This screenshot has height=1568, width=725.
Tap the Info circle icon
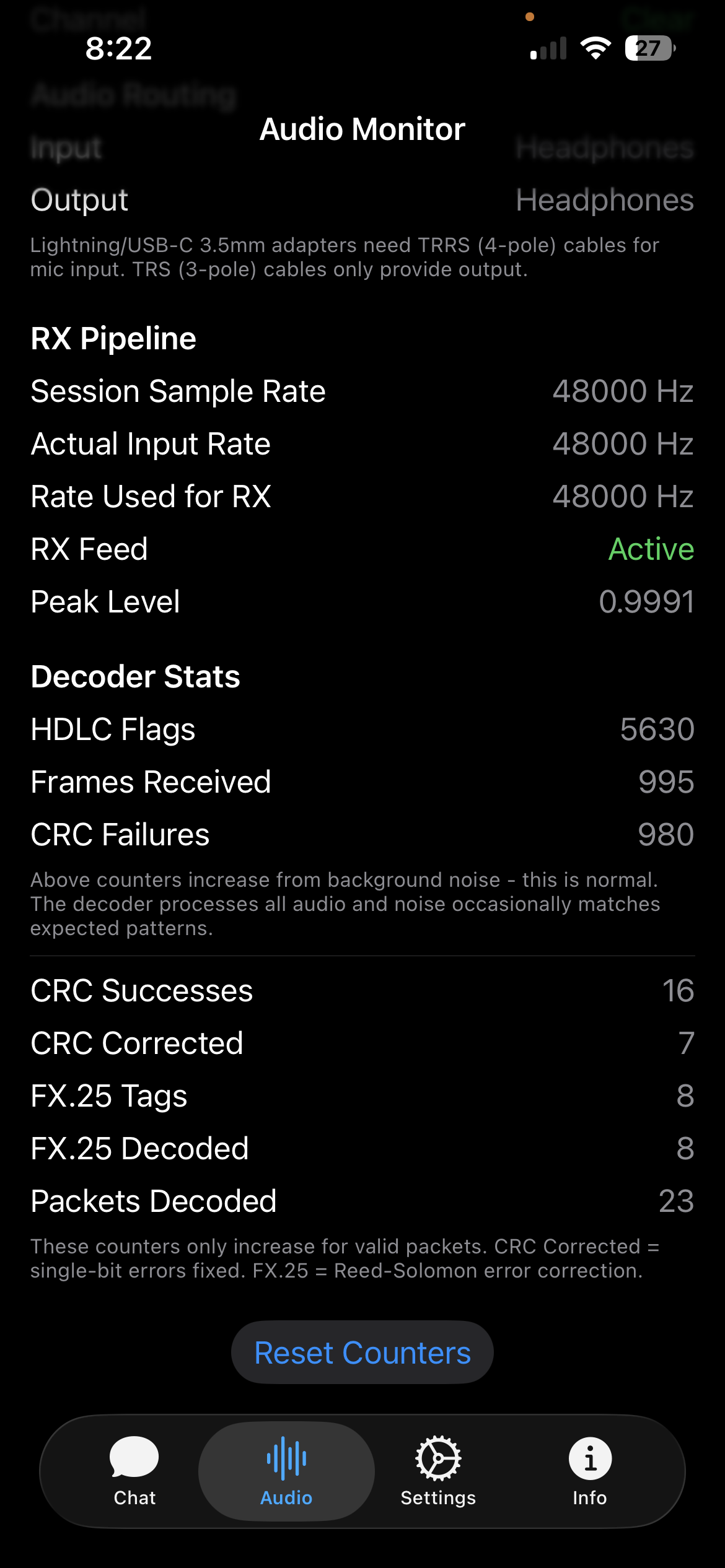pyautogui.click(x=589, y=1458)
